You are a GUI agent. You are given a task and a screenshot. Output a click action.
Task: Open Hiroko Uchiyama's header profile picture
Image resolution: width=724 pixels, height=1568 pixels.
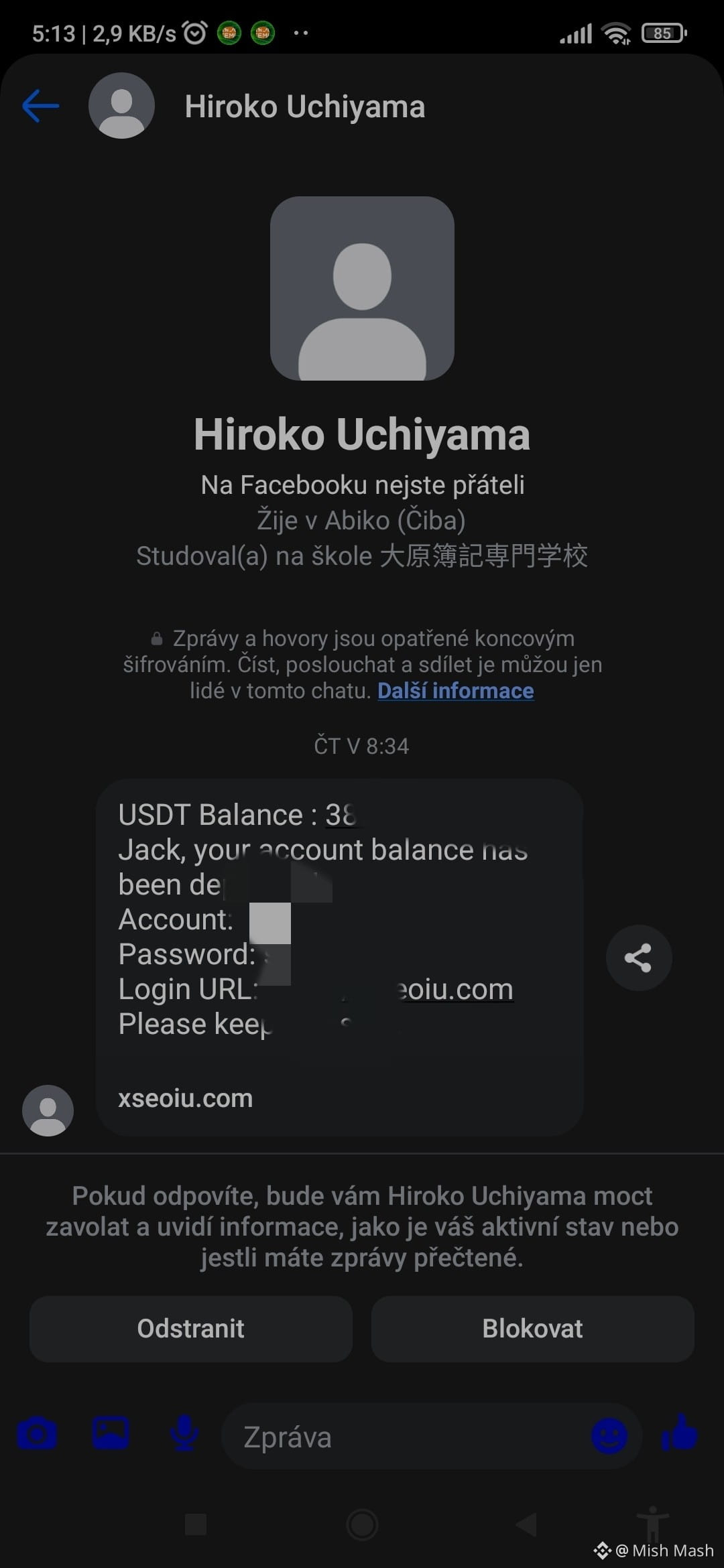point(121,106)
